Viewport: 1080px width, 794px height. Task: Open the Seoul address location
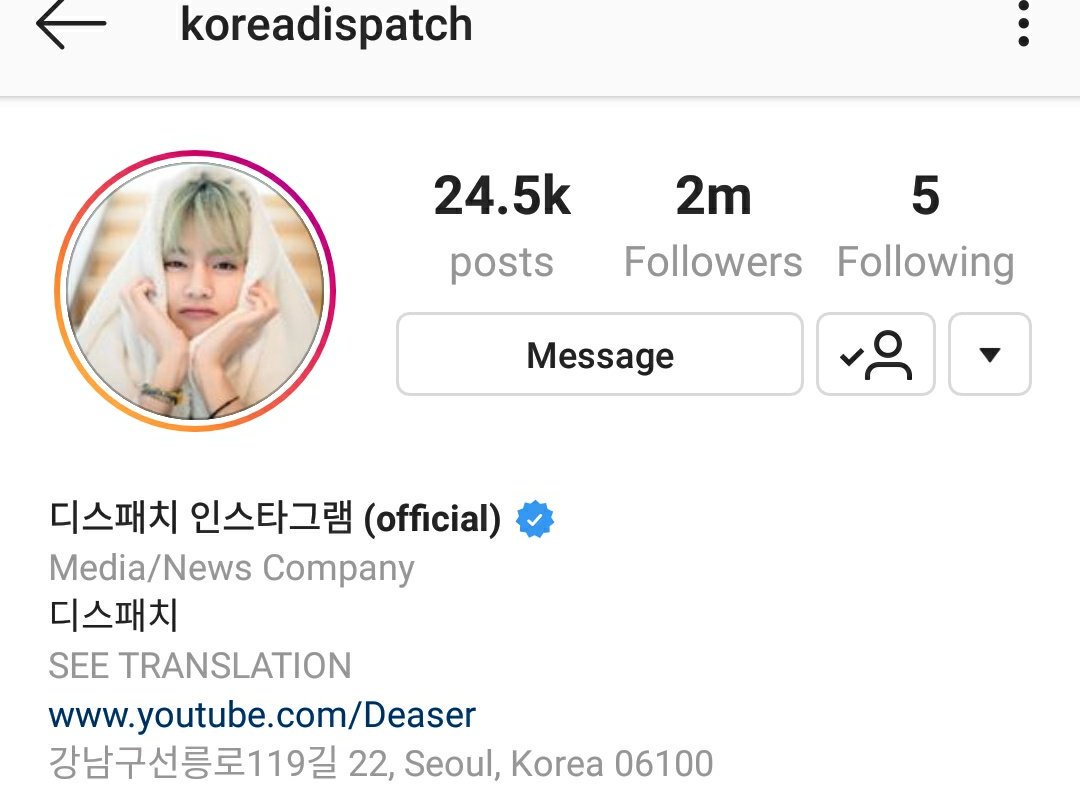tap(381, 764)
